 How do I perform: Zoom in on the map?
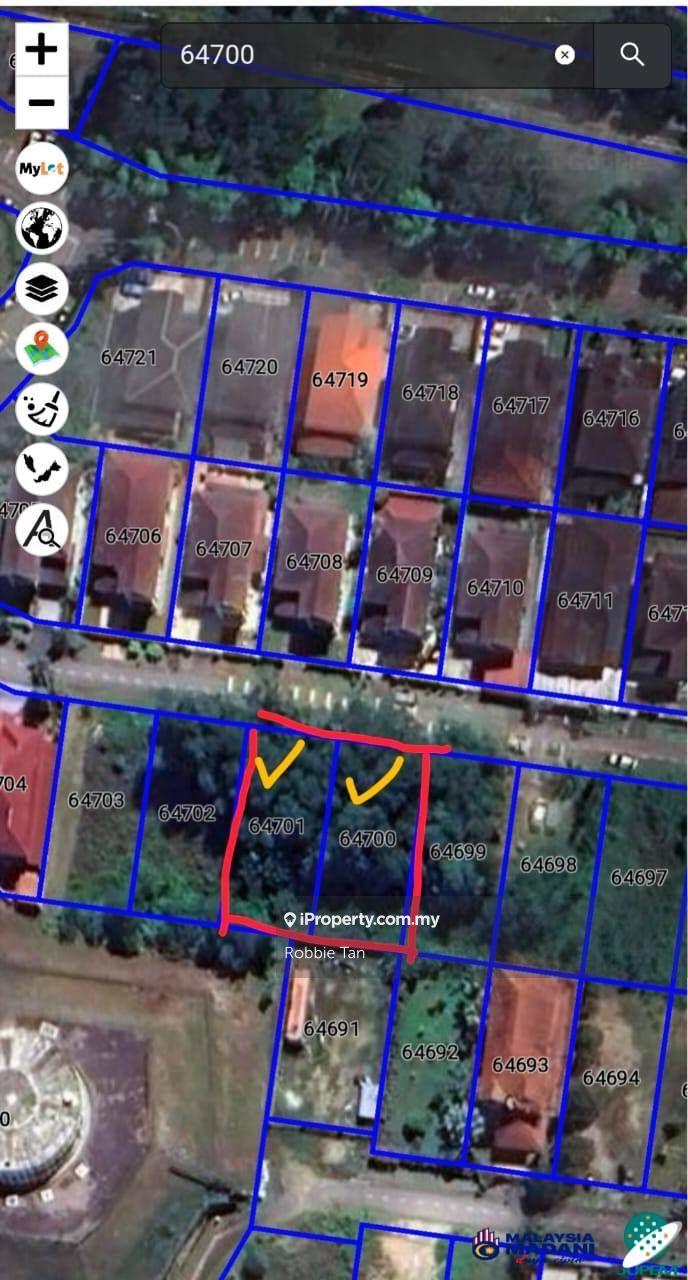(41, 49)
